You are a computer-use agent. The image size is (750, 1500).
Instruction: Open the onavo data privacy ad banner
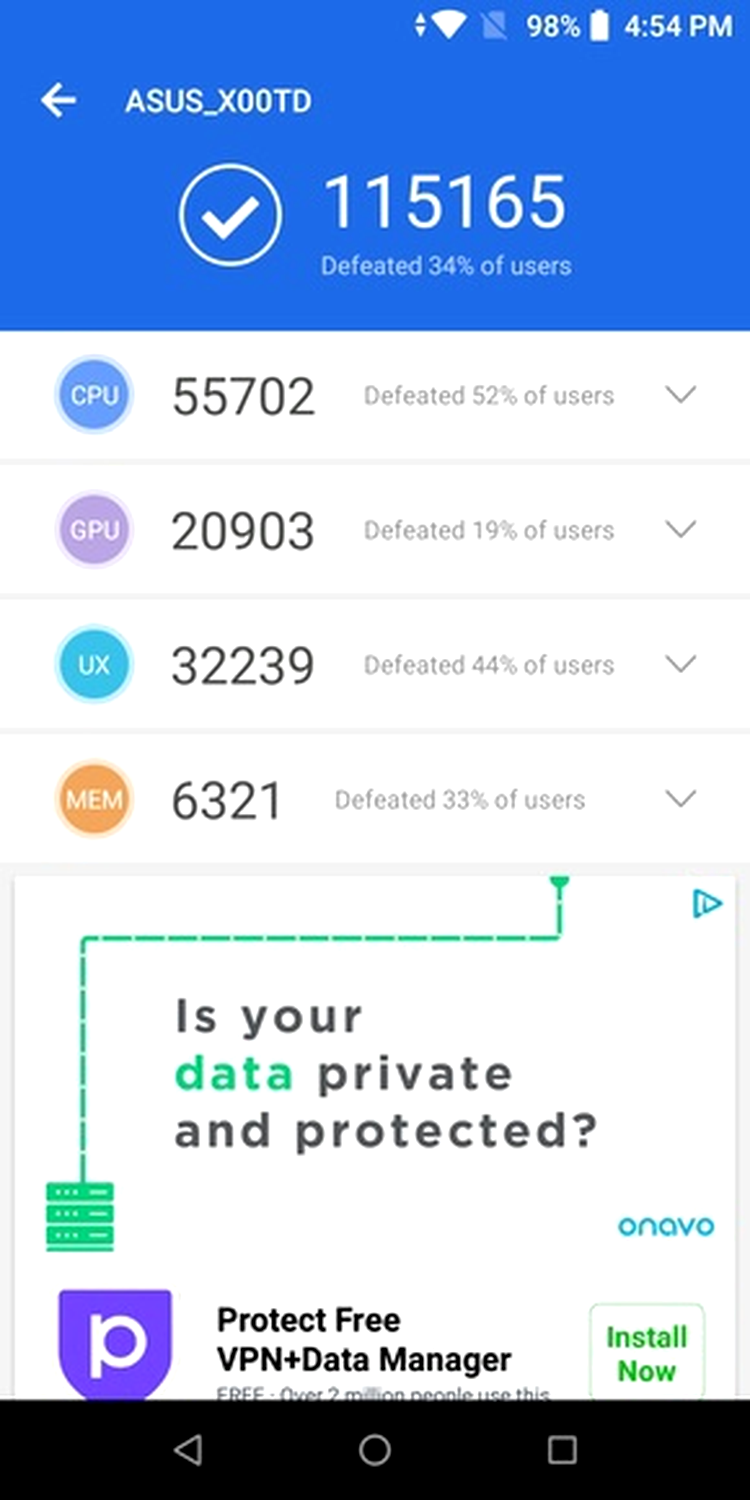point(375,1070)
